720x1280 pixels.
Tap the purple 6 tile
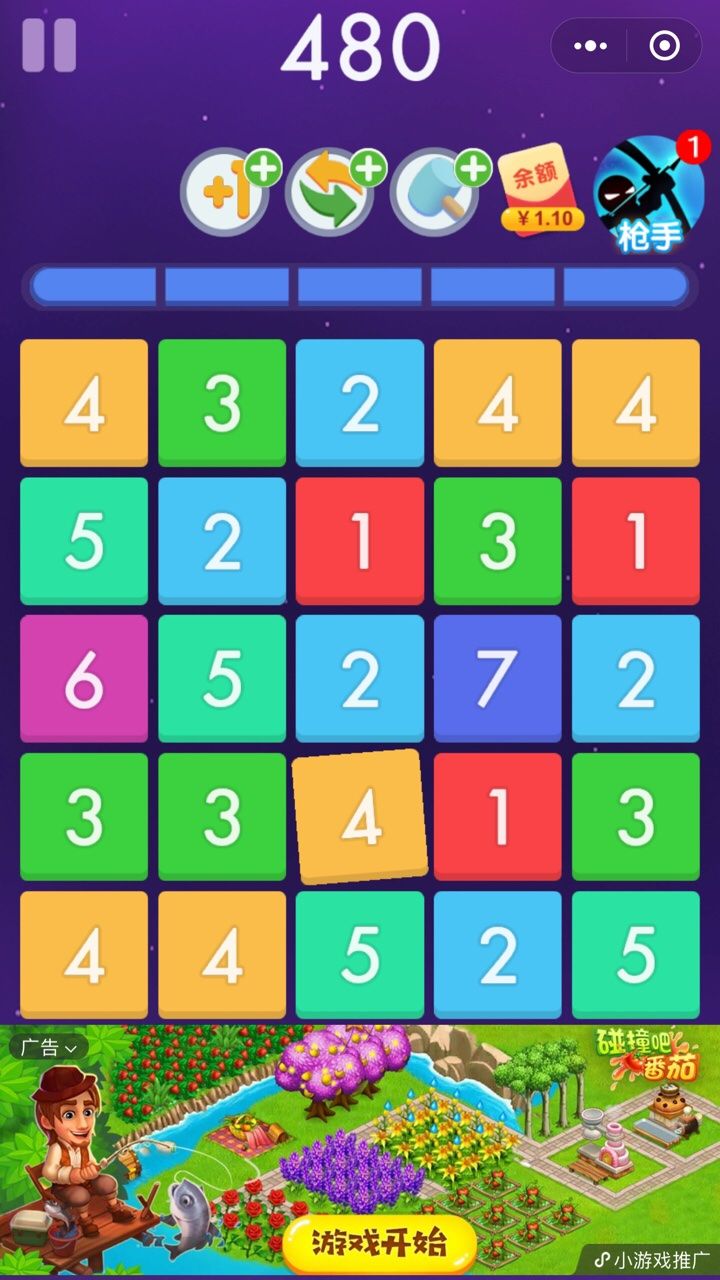(84, 679)
